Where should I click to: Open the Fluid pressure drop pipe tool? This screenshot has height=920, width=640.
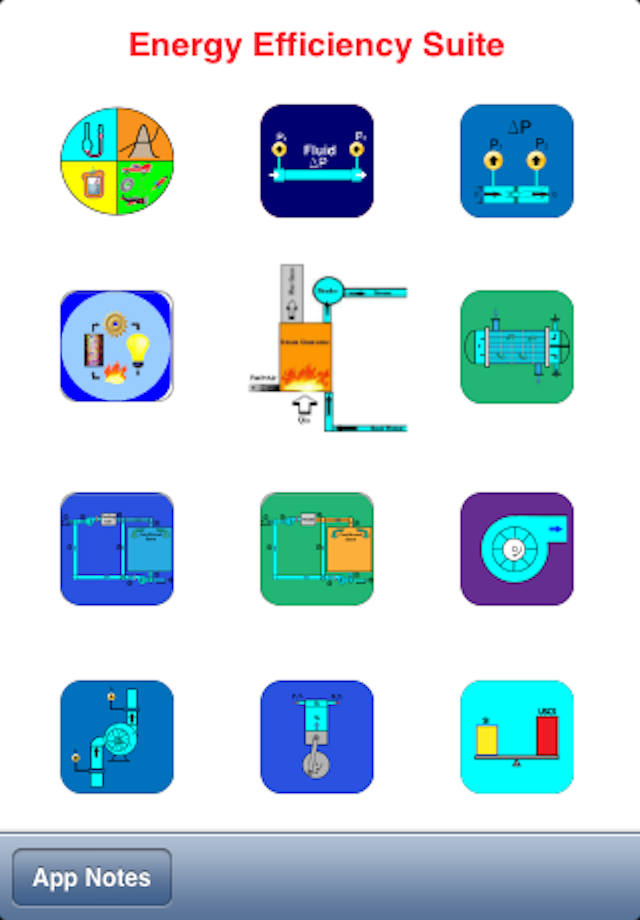coord(317,161)
